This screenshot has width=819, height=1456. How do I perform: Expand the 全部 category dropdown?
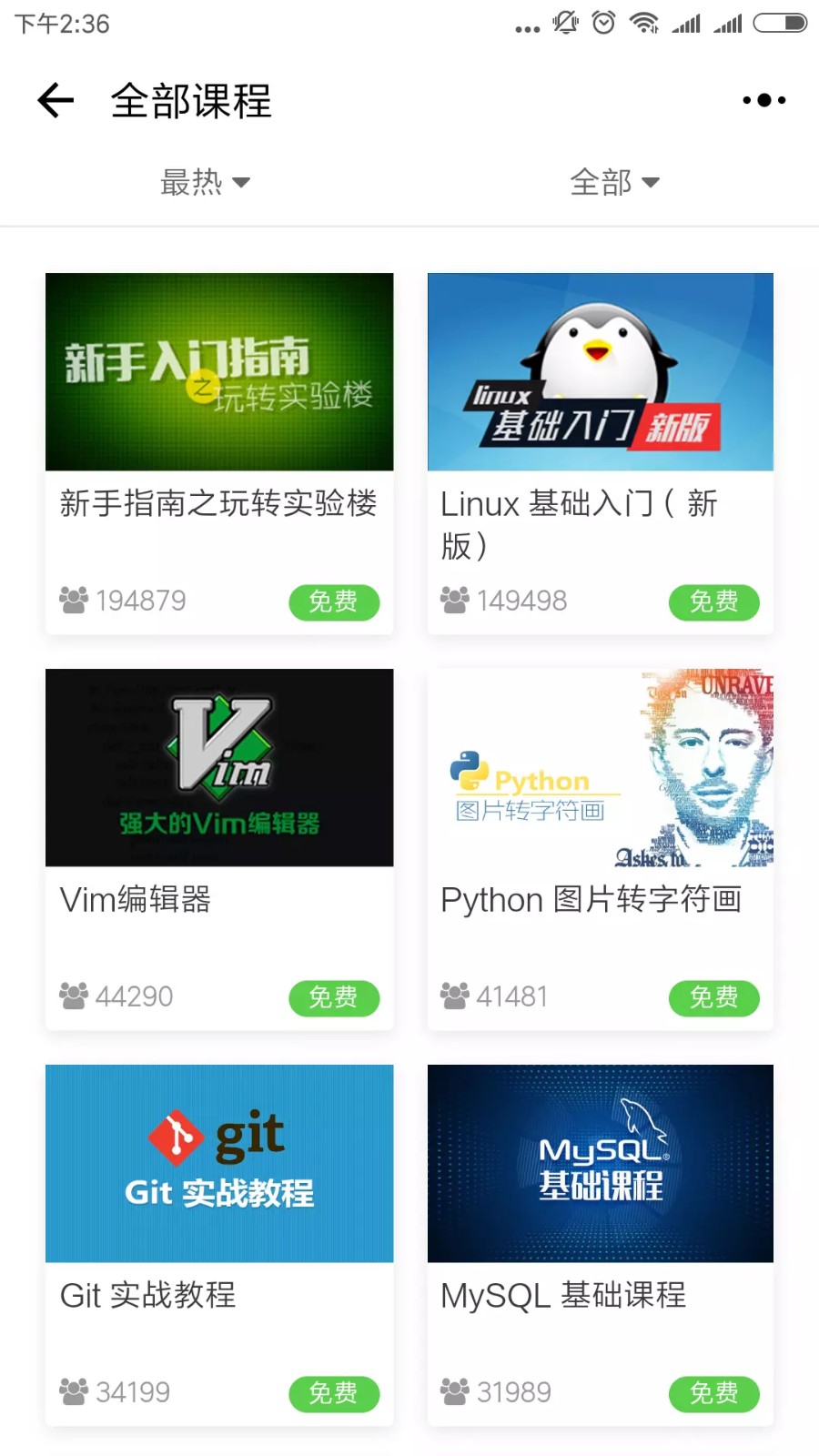(x=614, y=182)
